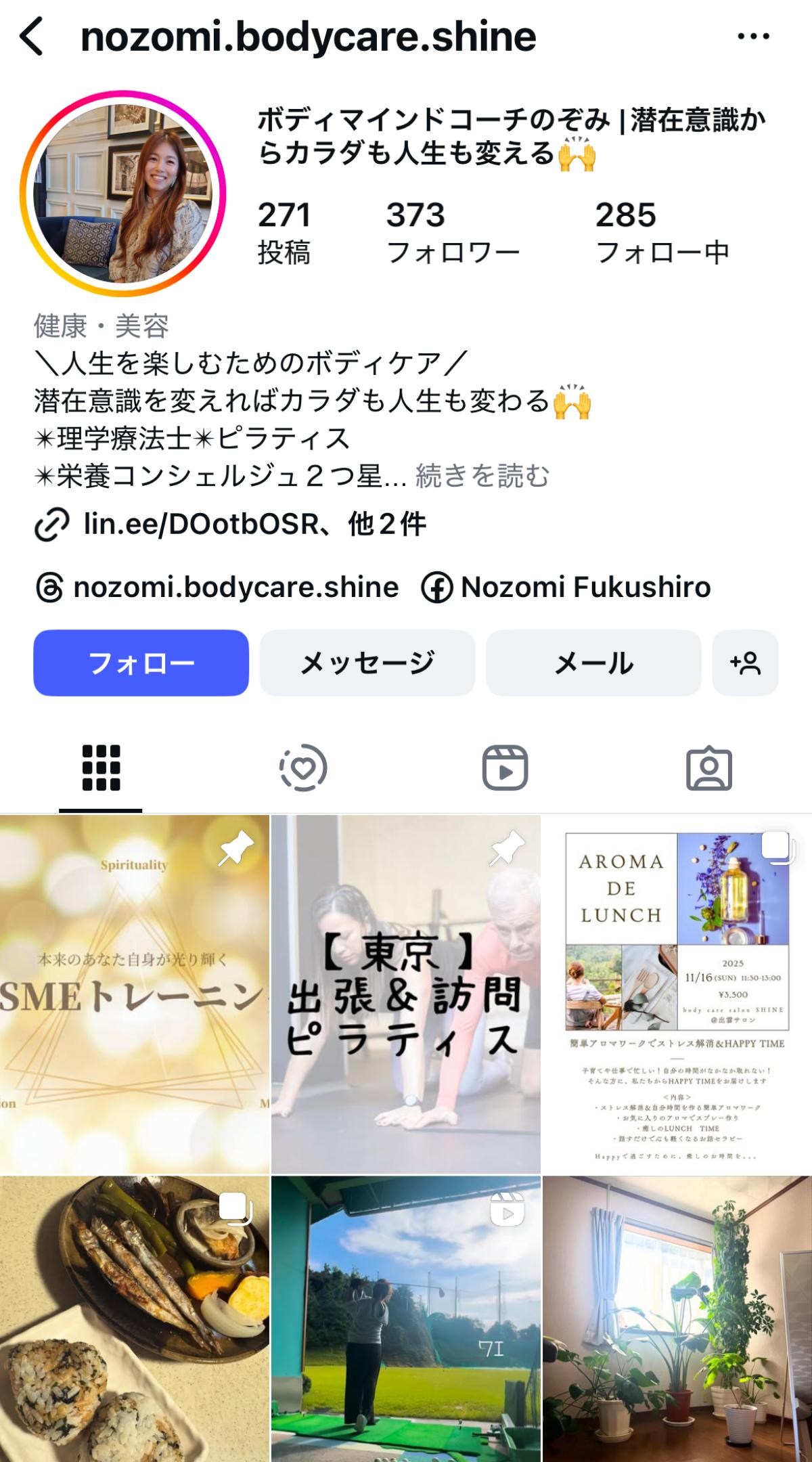Open the golf driving range reel
The height and width of the screenshot is (1462, 812).
tap(405, 1320)
